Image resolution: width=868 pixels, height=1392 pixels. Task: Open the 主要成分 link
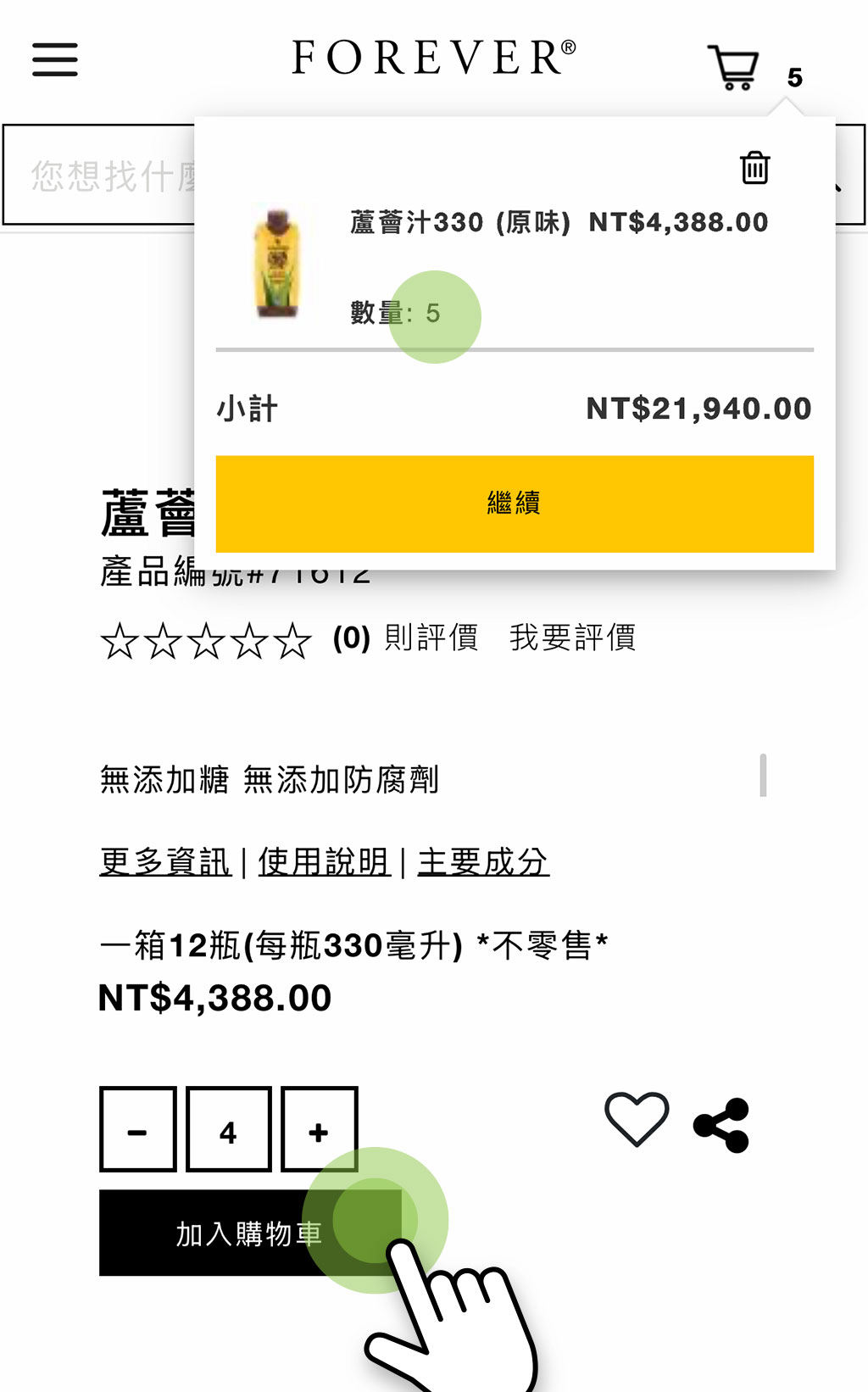[x=483, y=862]
